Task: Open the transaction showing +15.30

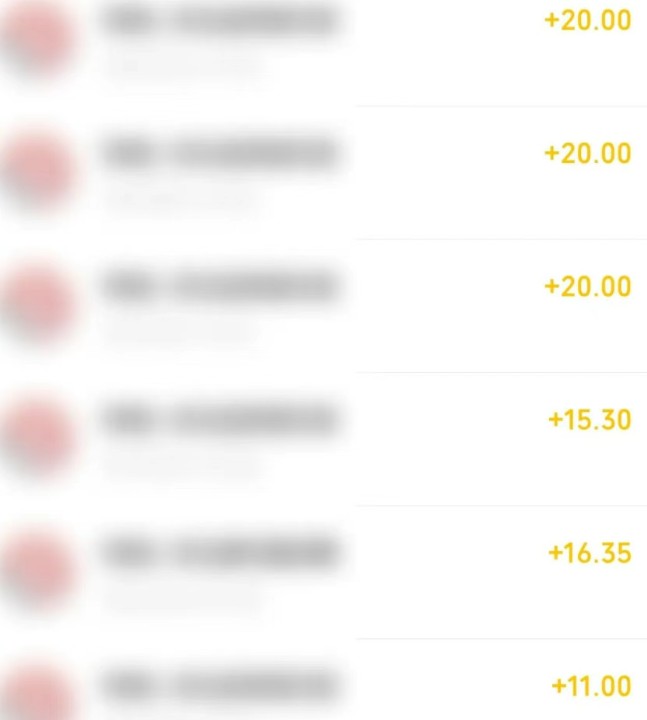Action: pyautogui.click(x=589, y=420)
